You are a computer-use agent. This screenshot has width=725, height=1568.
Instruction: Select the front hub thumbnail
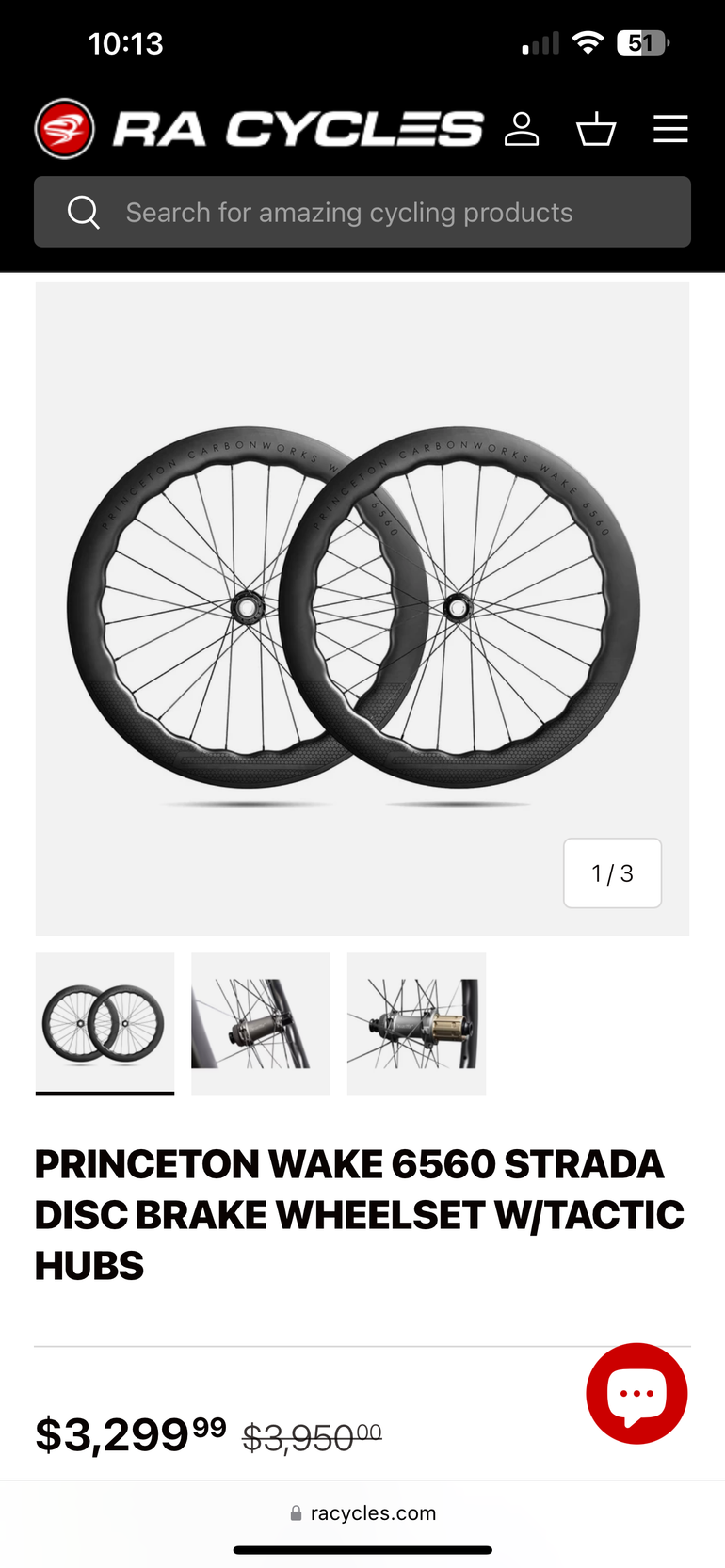(261, 1023)
